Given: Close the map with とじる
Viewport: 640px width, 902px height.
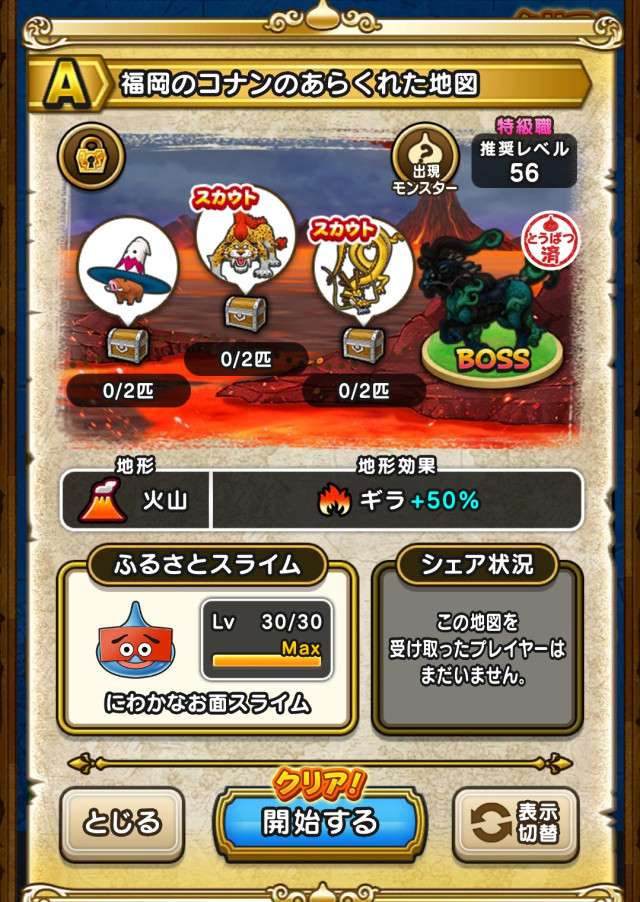Looking at the screenshot, I should click(x=122, y=822).
